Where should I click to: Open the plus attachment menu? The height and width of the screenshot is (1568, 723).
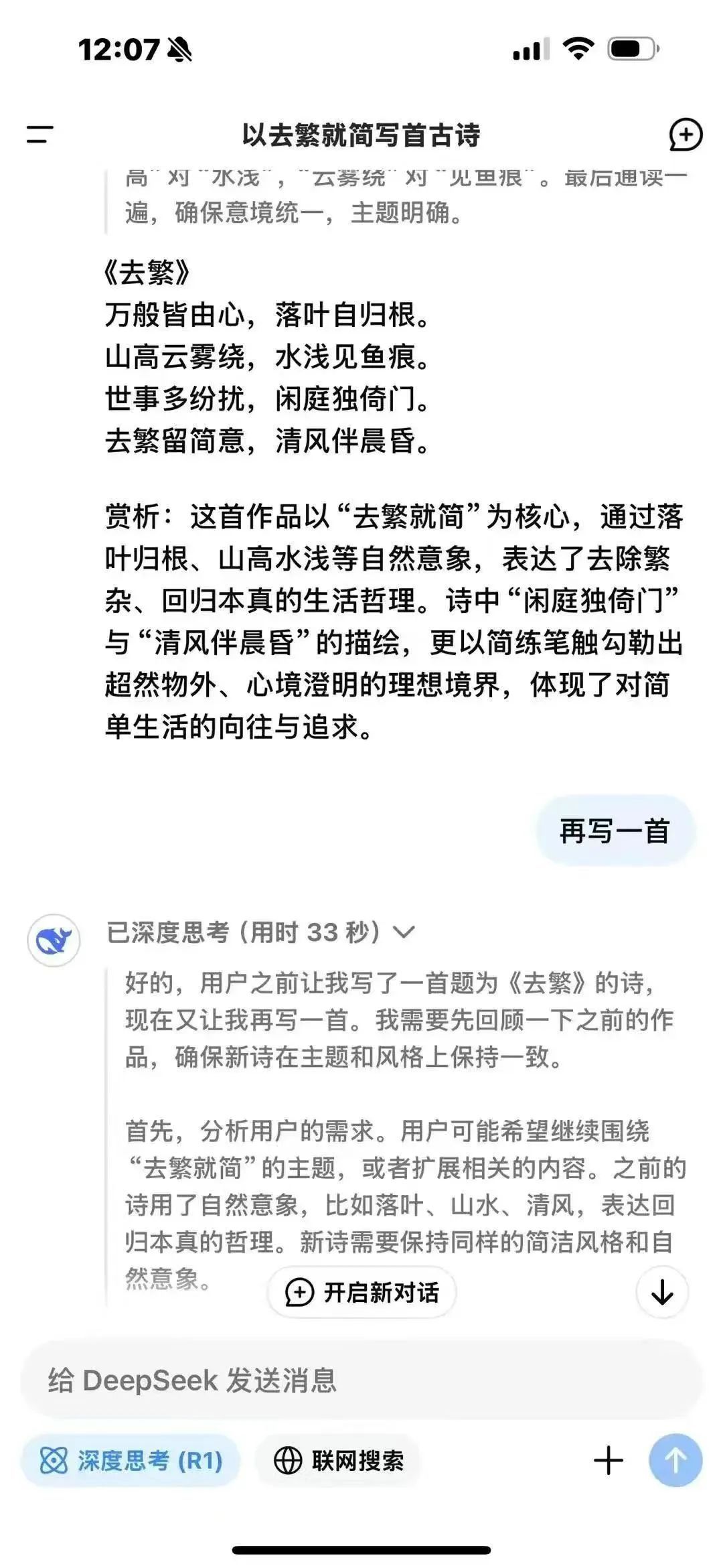pos(609,1460)
